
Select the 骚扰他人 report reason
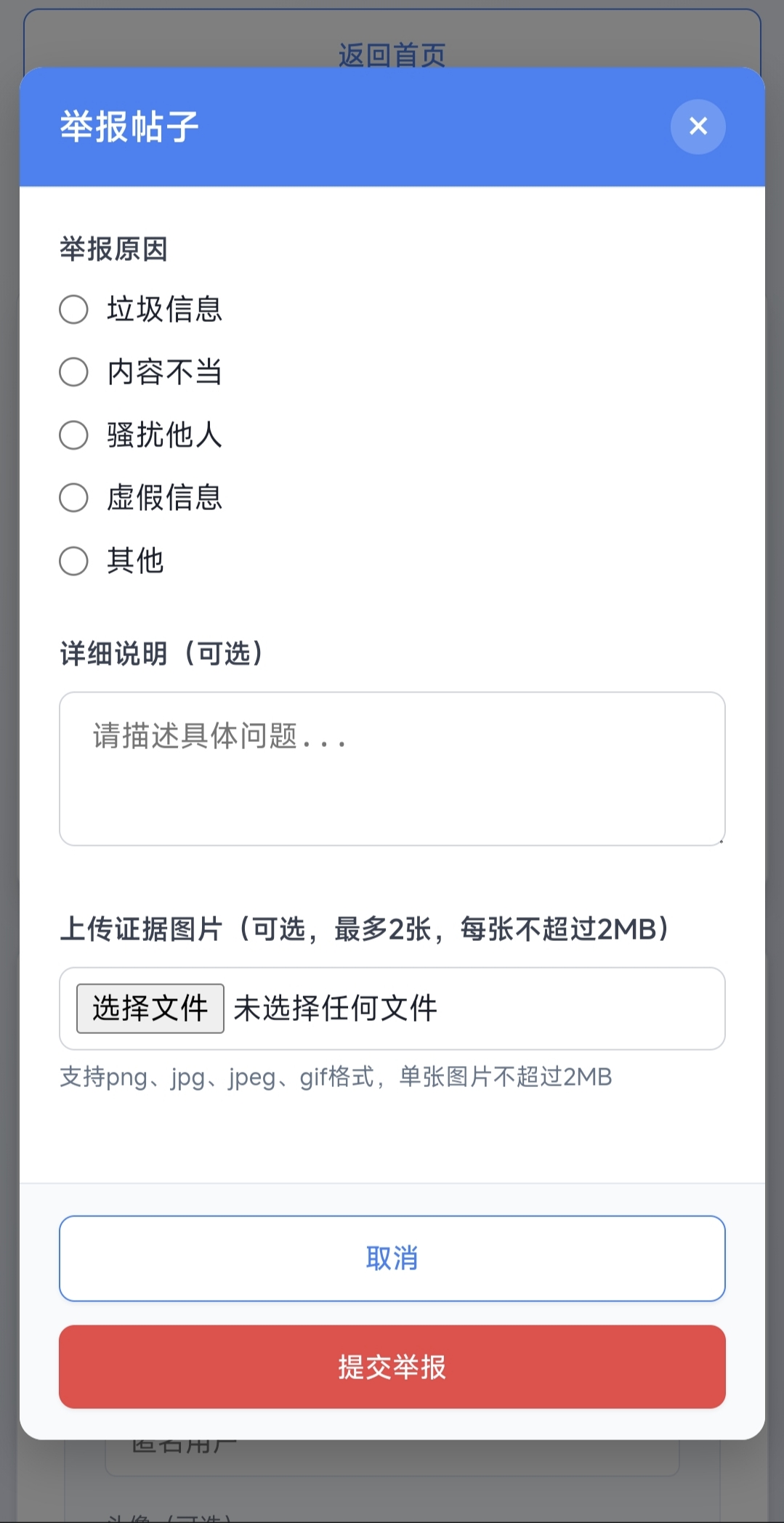(x=73, y=435)
